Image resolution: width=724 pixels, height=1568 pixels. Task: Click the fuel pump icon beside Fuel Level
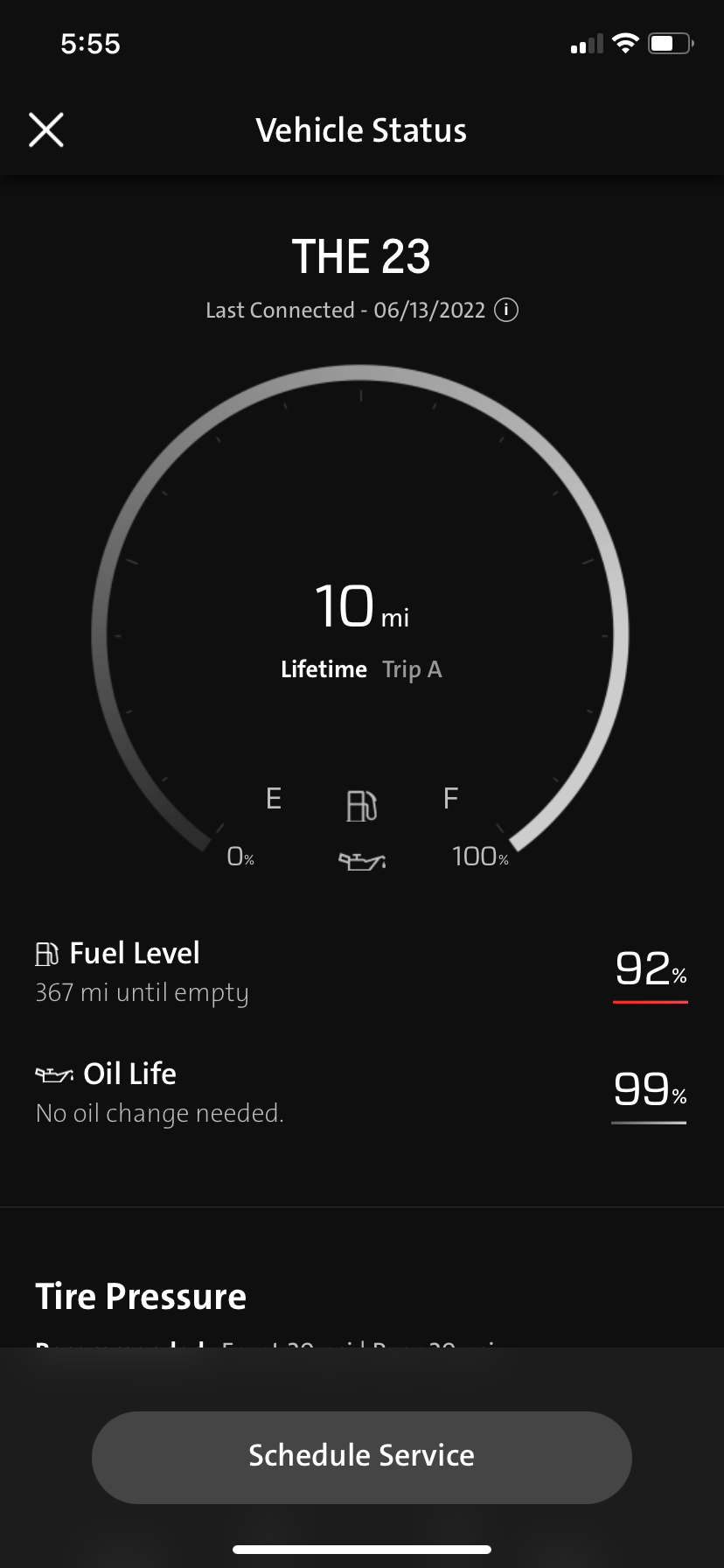coord(48,952)
